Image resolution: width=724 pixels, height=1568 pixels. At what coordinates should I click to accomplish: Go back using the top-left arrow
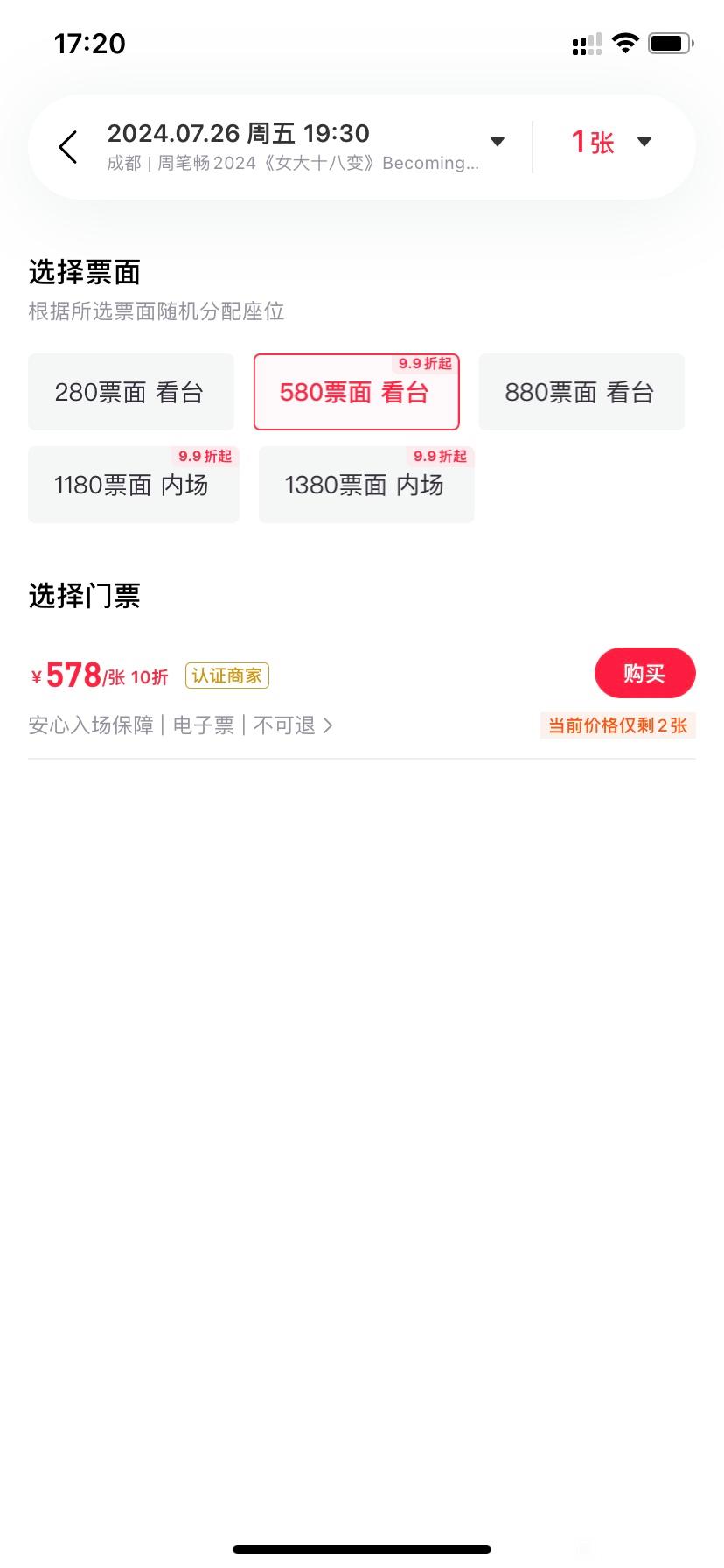pos(68,147)
